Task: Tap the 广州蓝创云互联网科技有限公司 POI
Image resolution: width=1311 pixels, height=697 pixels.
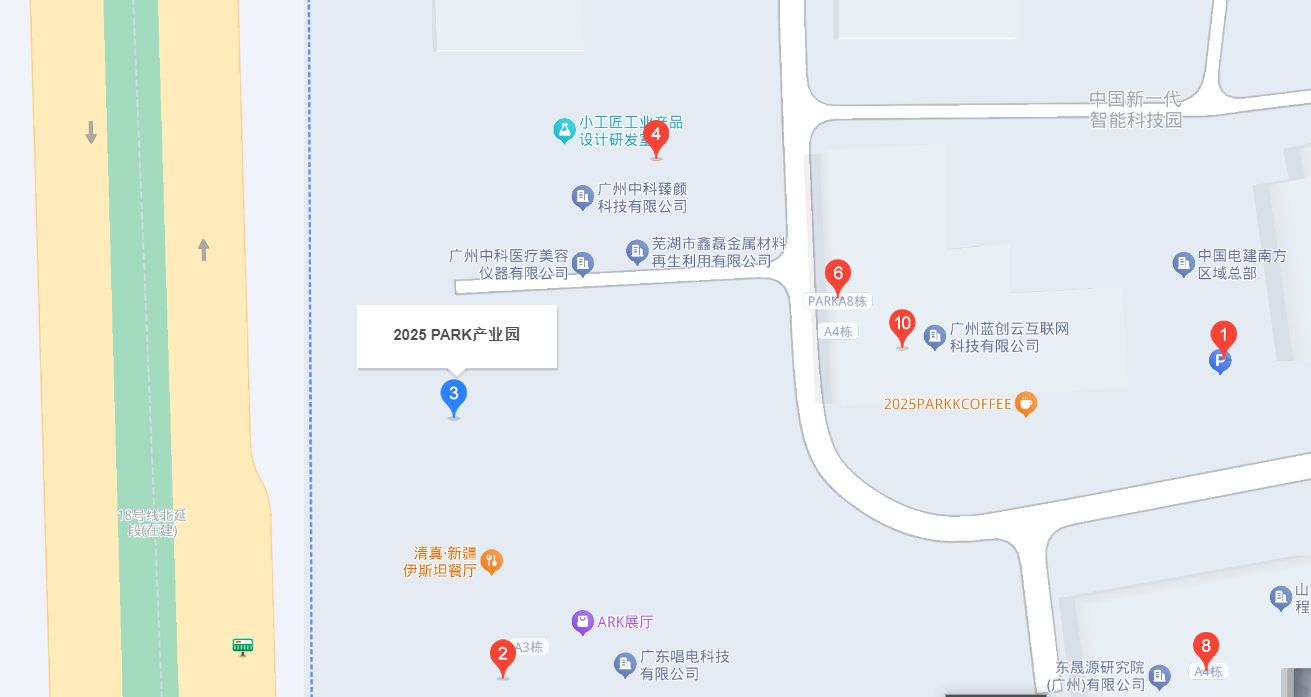Action: (935, 337)
